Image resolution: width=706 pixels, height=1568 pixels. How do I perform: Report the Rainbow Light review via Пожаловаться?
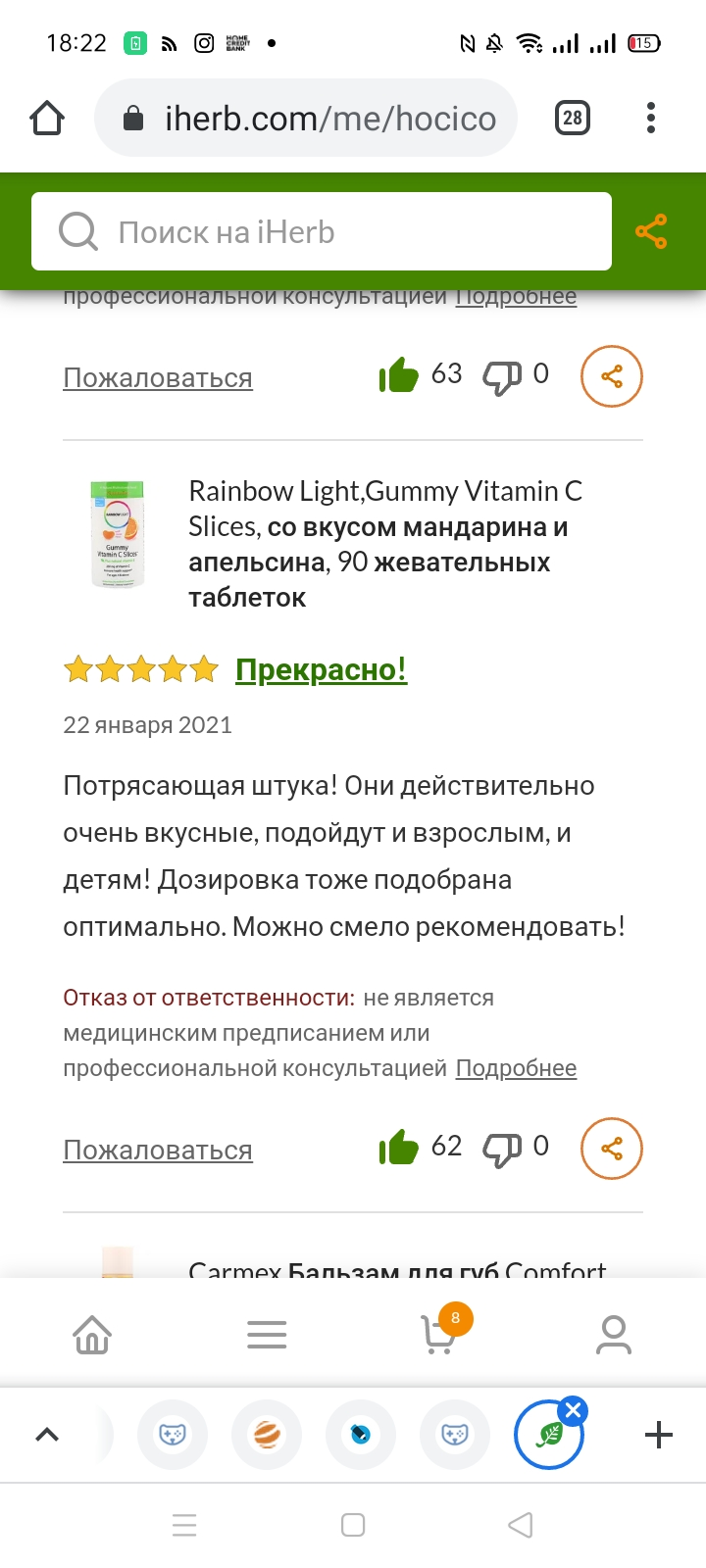[158, 1150]
